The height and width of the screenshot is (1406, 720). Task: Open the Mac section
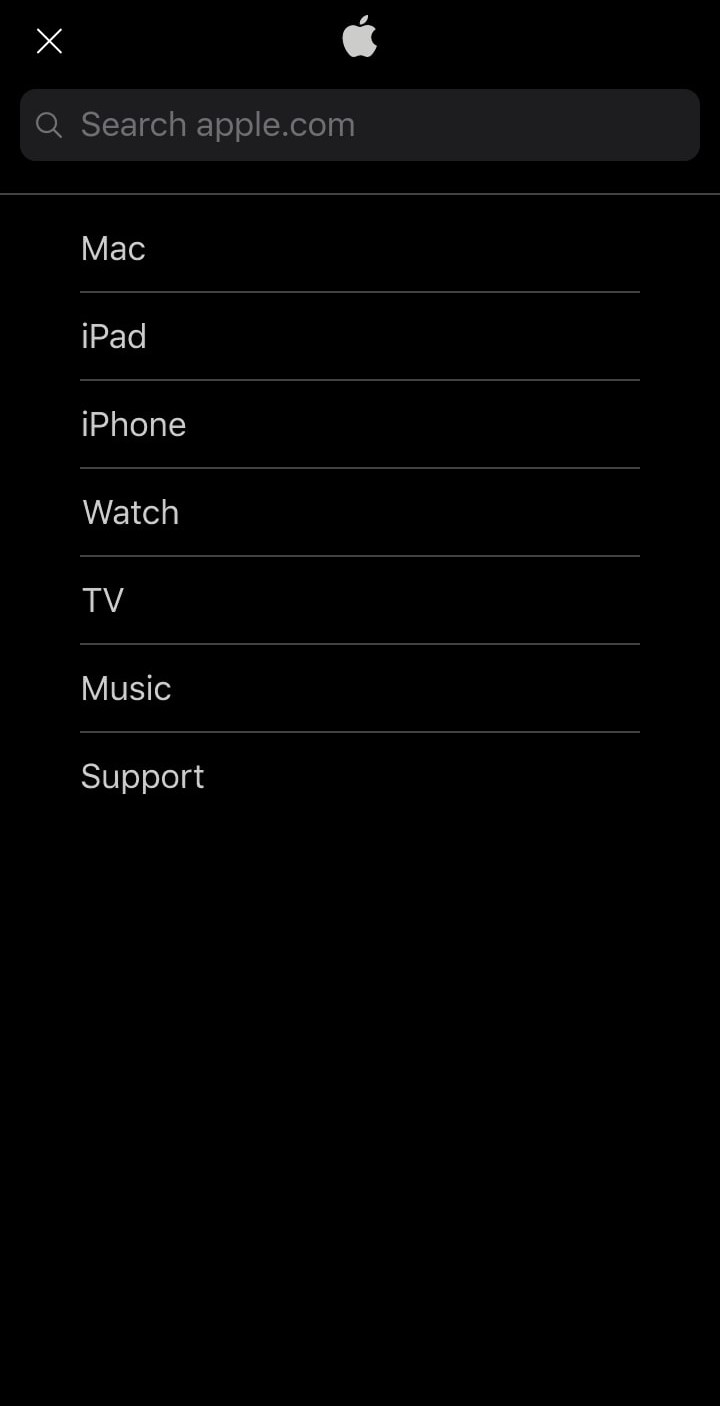(360, 248)
